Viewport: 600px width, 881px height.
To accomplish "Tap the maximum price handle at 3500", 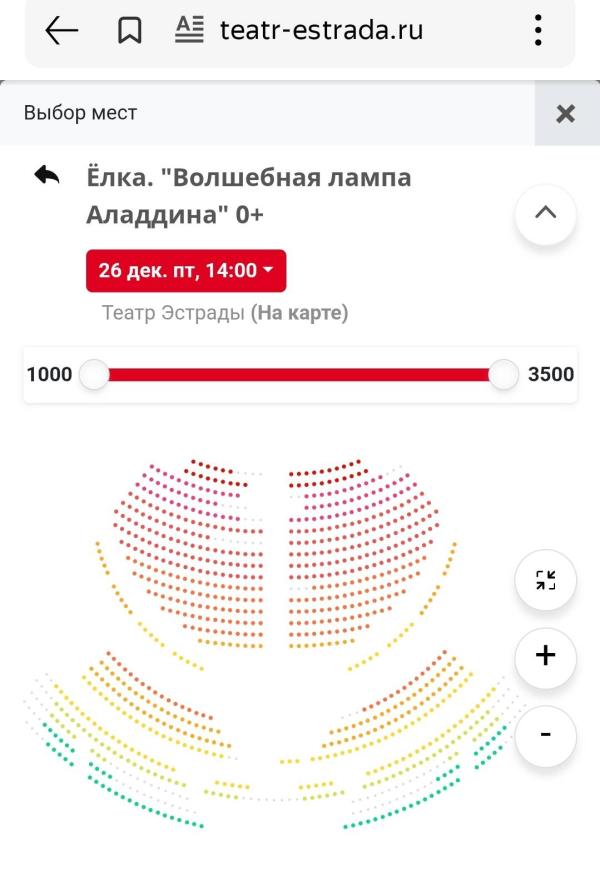I will (504, 375).
